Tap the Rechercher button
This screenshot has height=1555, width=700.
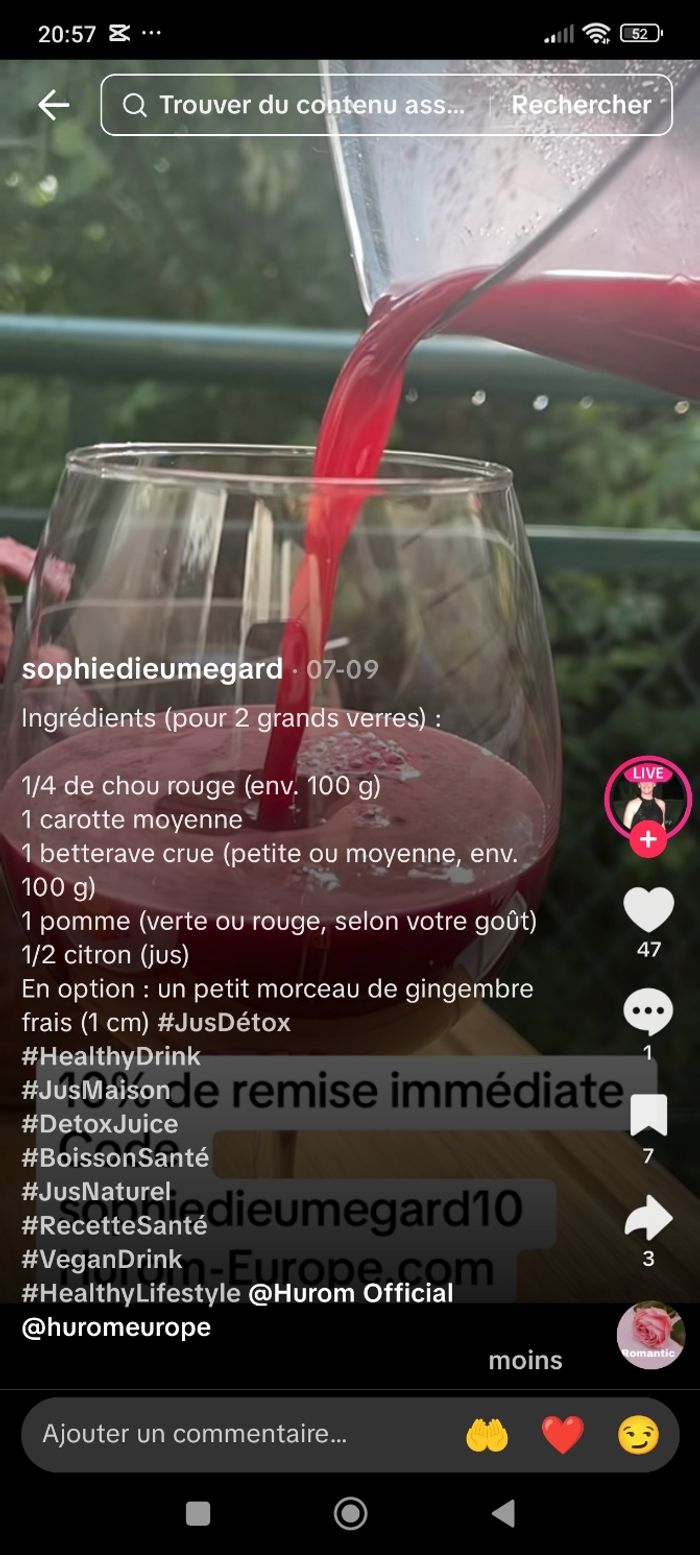point(581,105)
